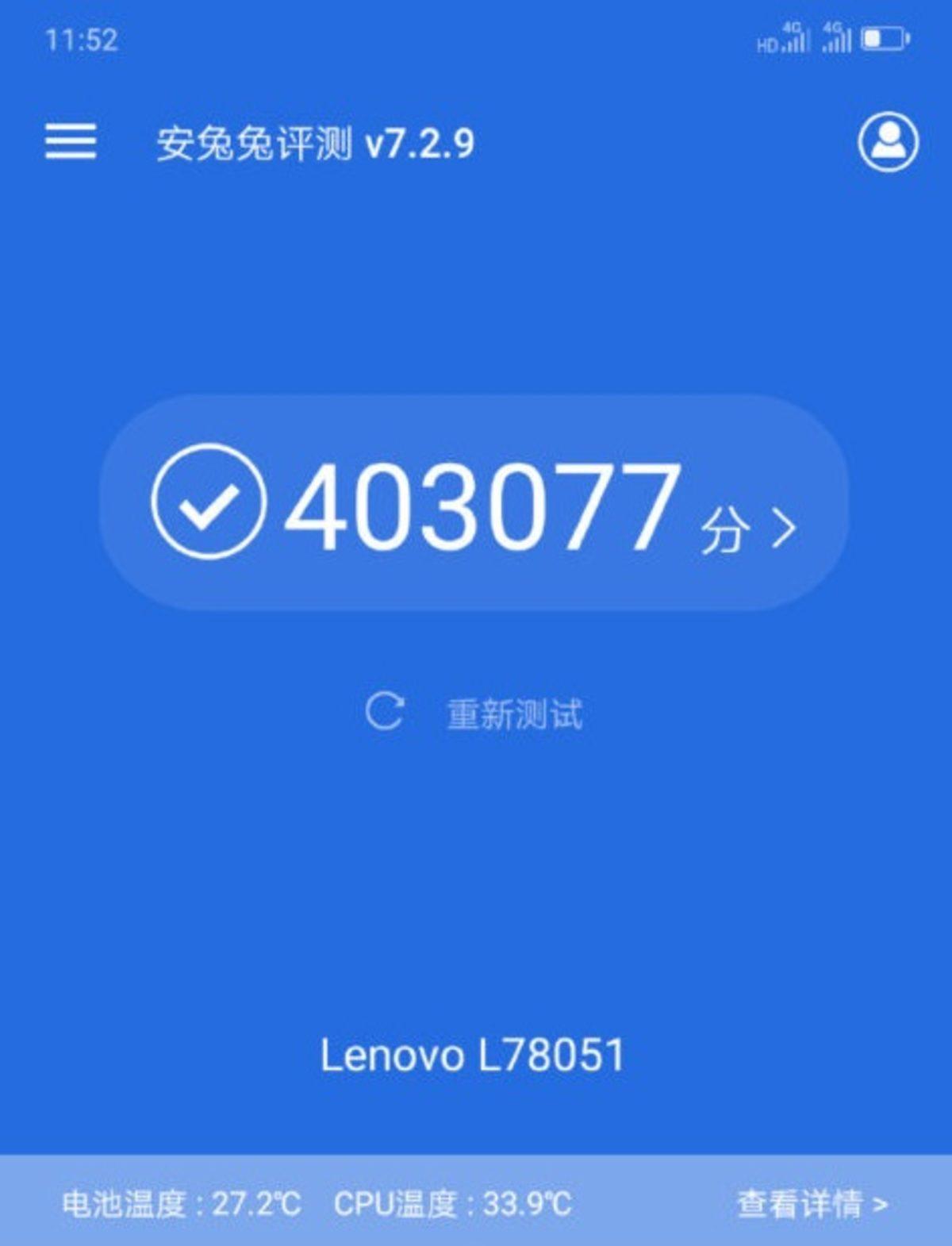Tap 重新测试 to rerun the benchmark
The height and width of the screenshot is (1246, 952).
tap(516, 712)
